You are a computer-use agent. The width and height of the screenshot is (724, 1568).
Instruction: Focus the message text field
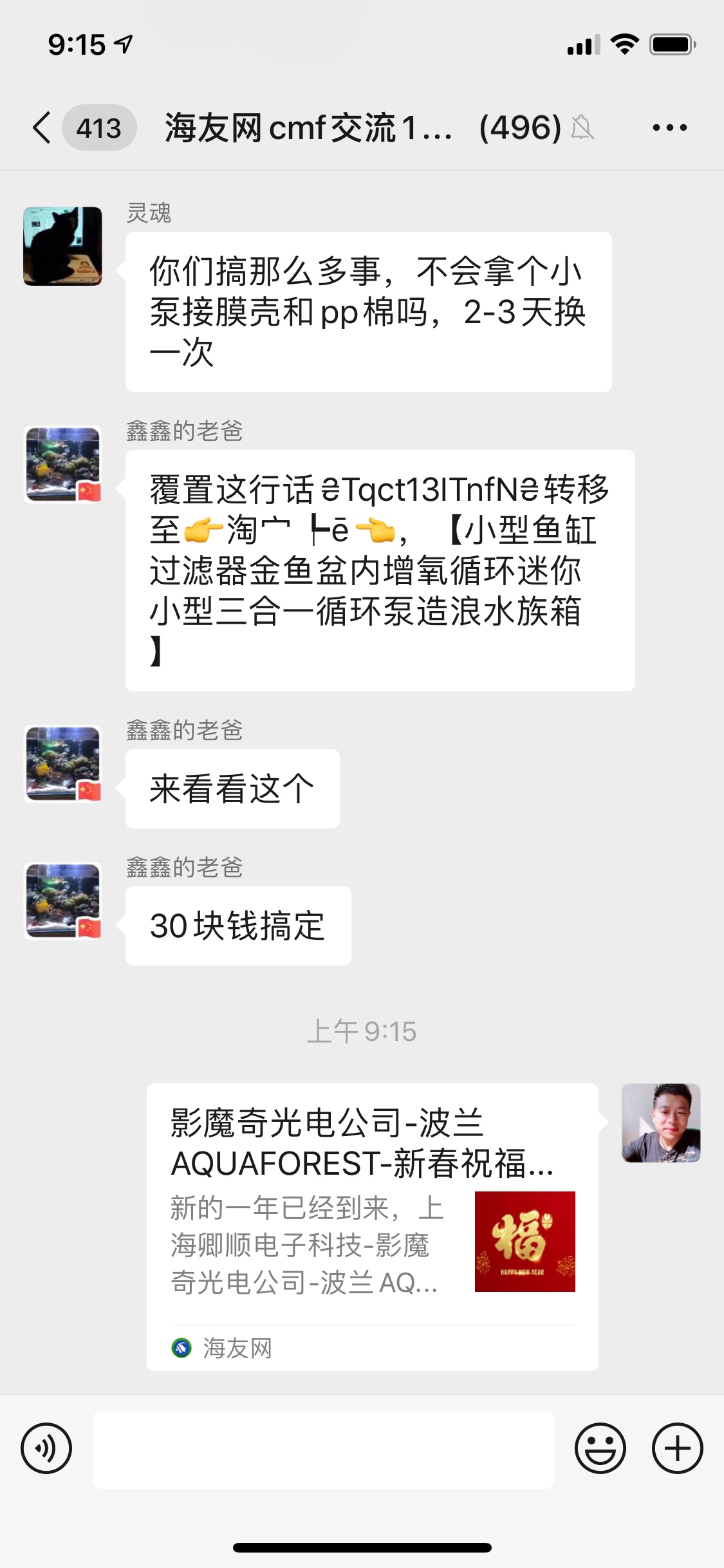click(x=323, y=1450)
